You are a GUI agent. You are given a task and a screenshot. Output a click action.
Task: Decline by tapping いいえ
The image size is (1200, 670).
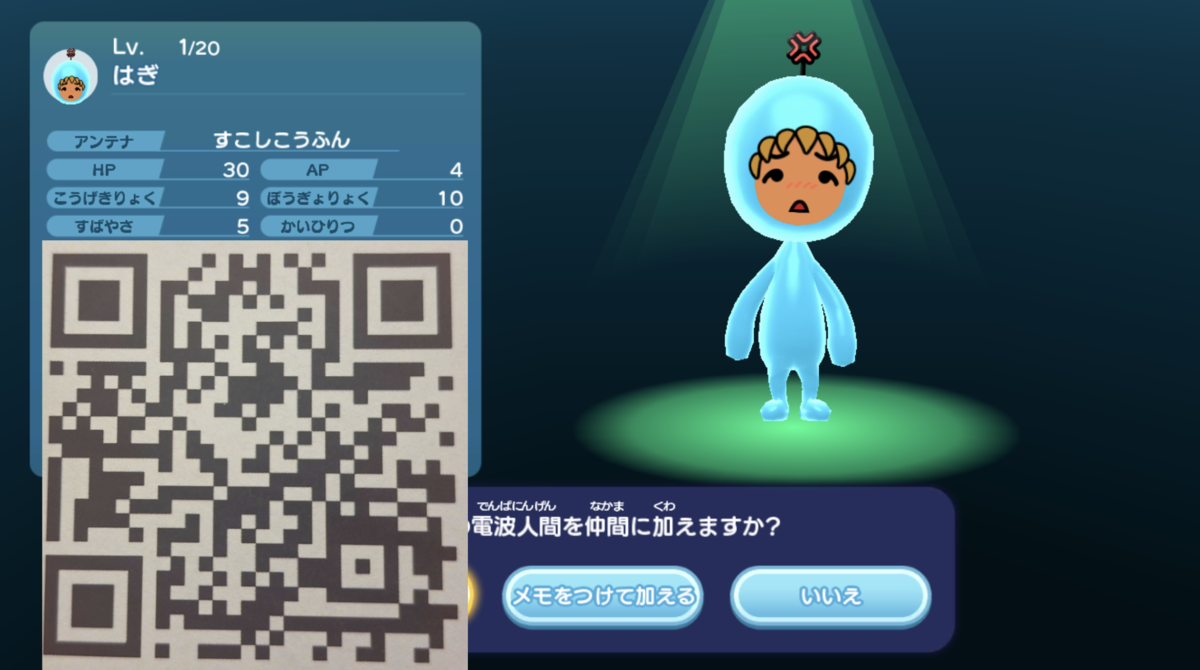click(831, 597)
